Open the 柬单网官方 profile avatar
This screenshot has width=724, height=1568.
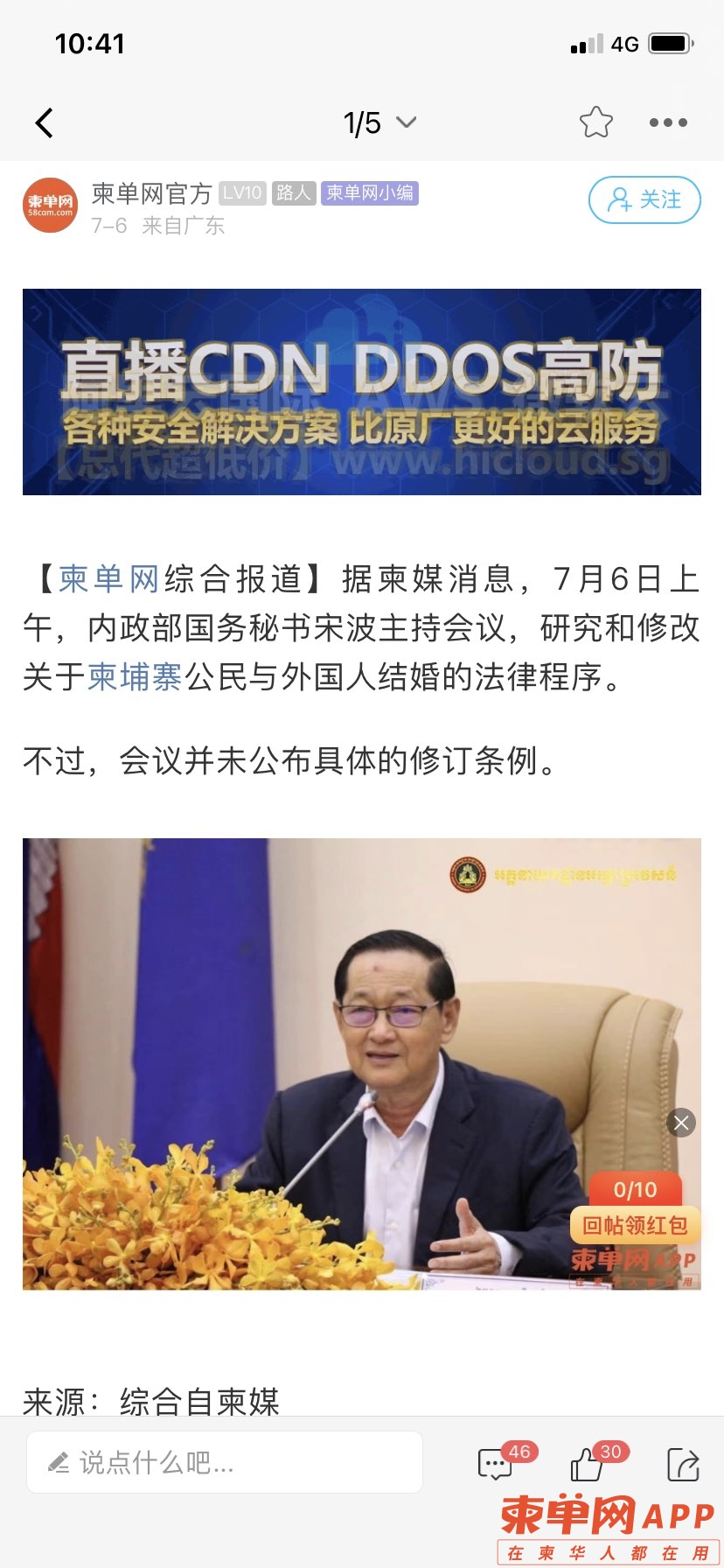point(50,206)
